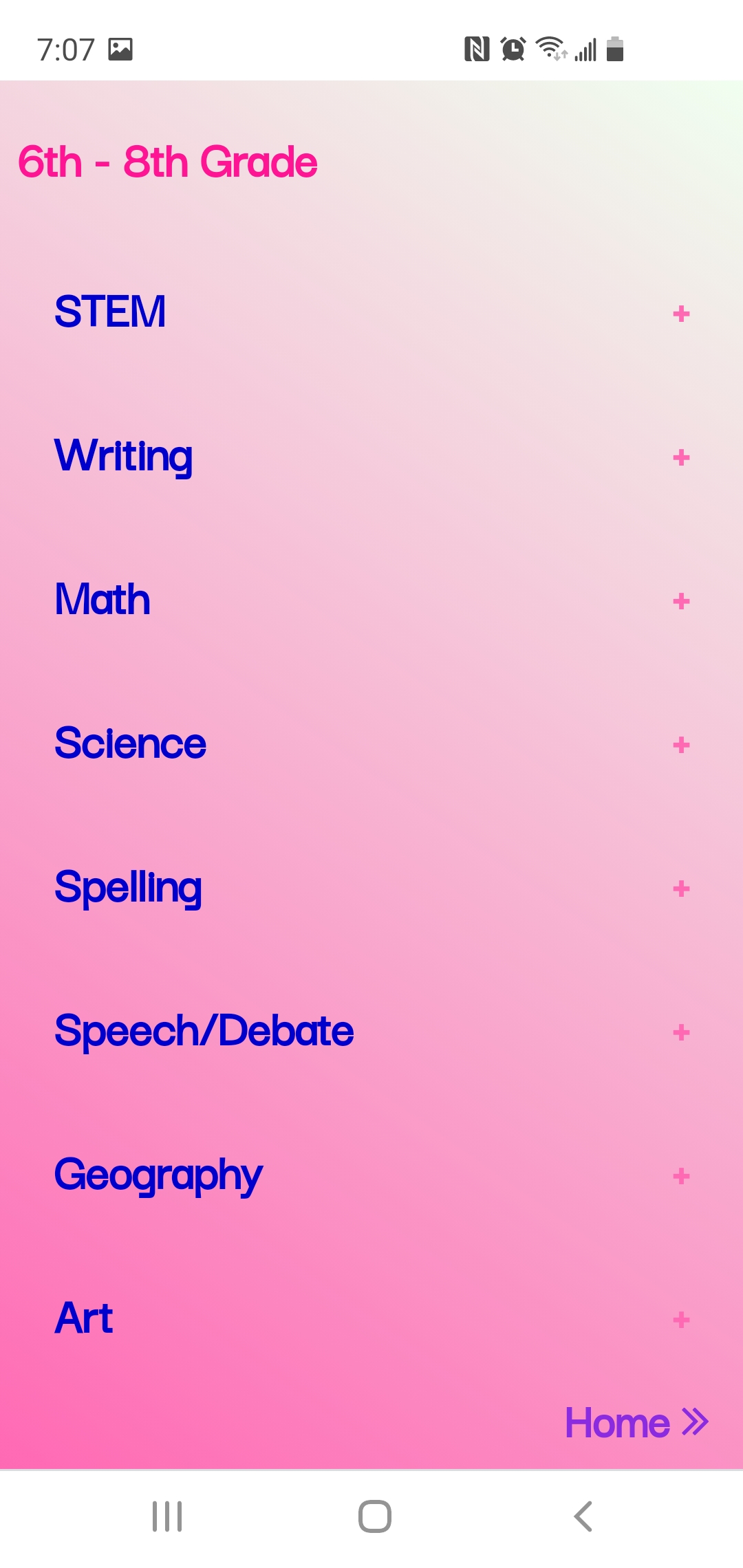
Task: Open the Art category
Action: 84,1318
